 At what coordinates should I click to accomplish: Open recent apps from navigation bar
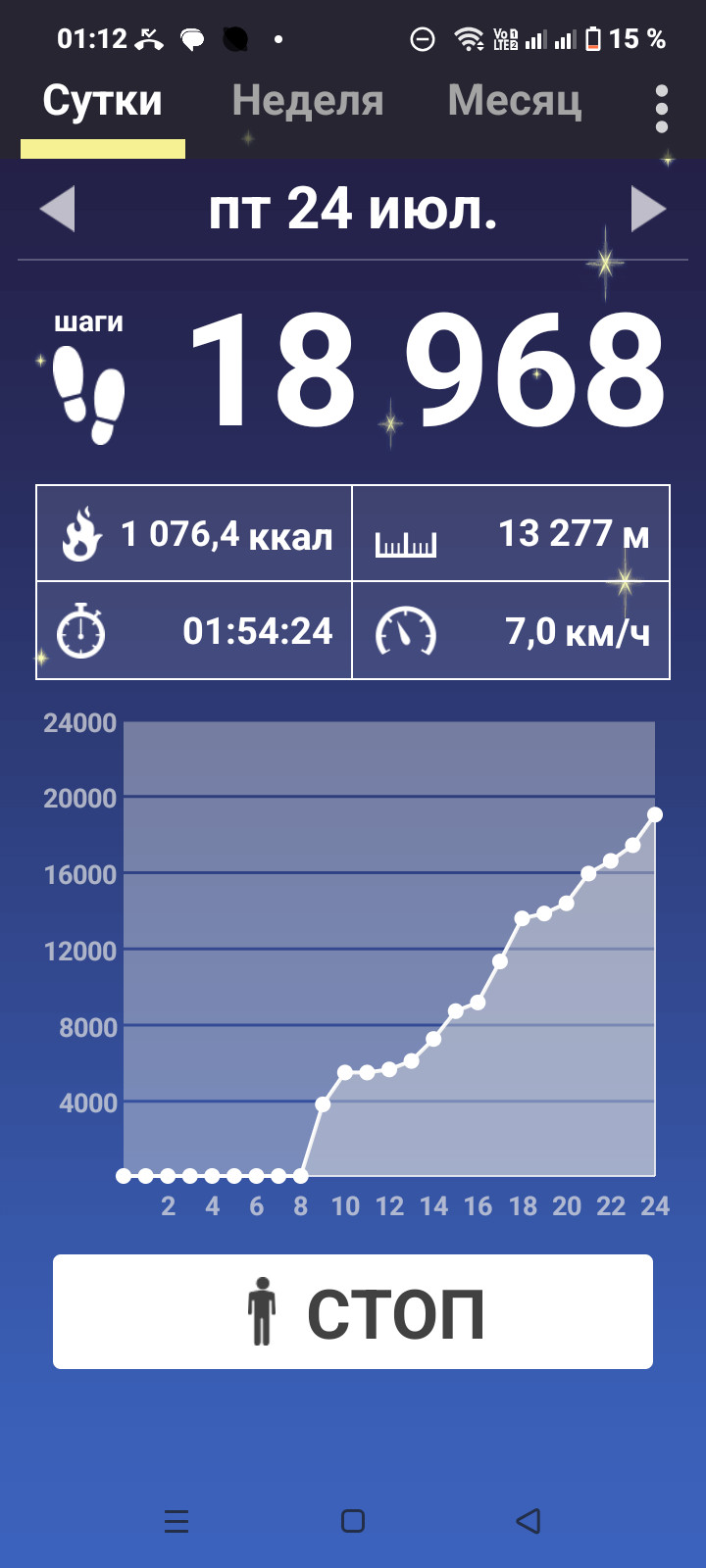(x=176, y=1520)
